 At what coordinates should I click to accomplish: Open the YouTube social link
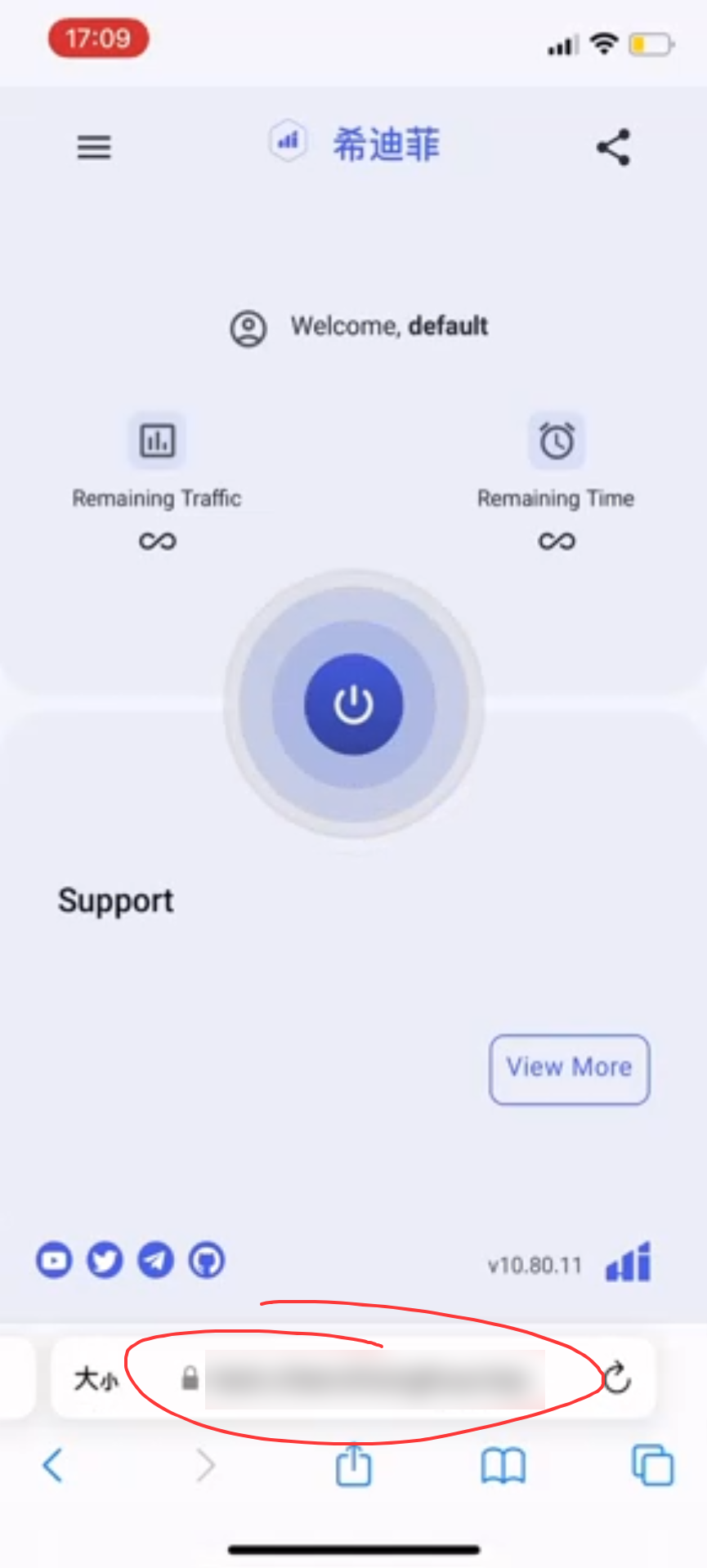click(x=54, y=1260)
